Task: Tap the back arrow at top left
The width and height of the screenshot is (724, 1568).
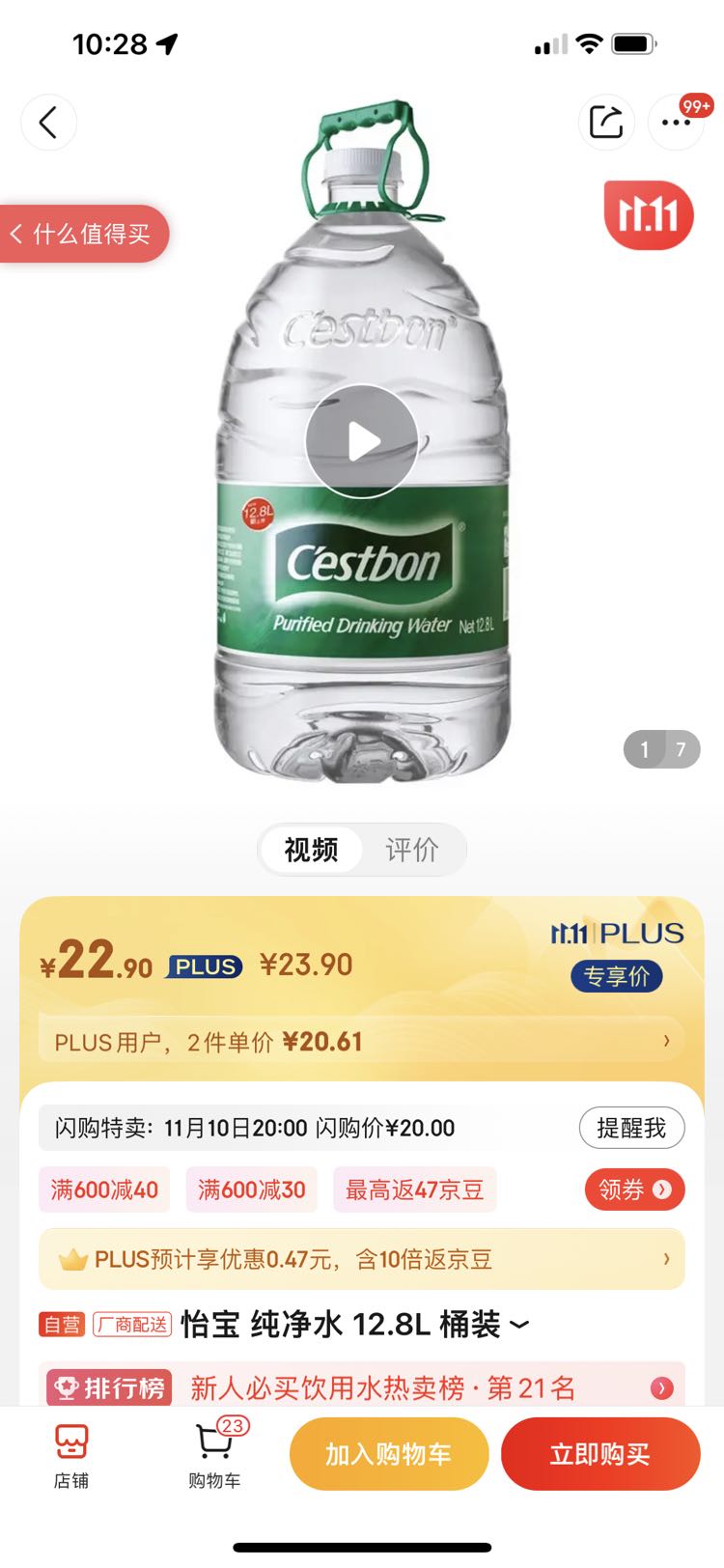Action: [48, 123]
